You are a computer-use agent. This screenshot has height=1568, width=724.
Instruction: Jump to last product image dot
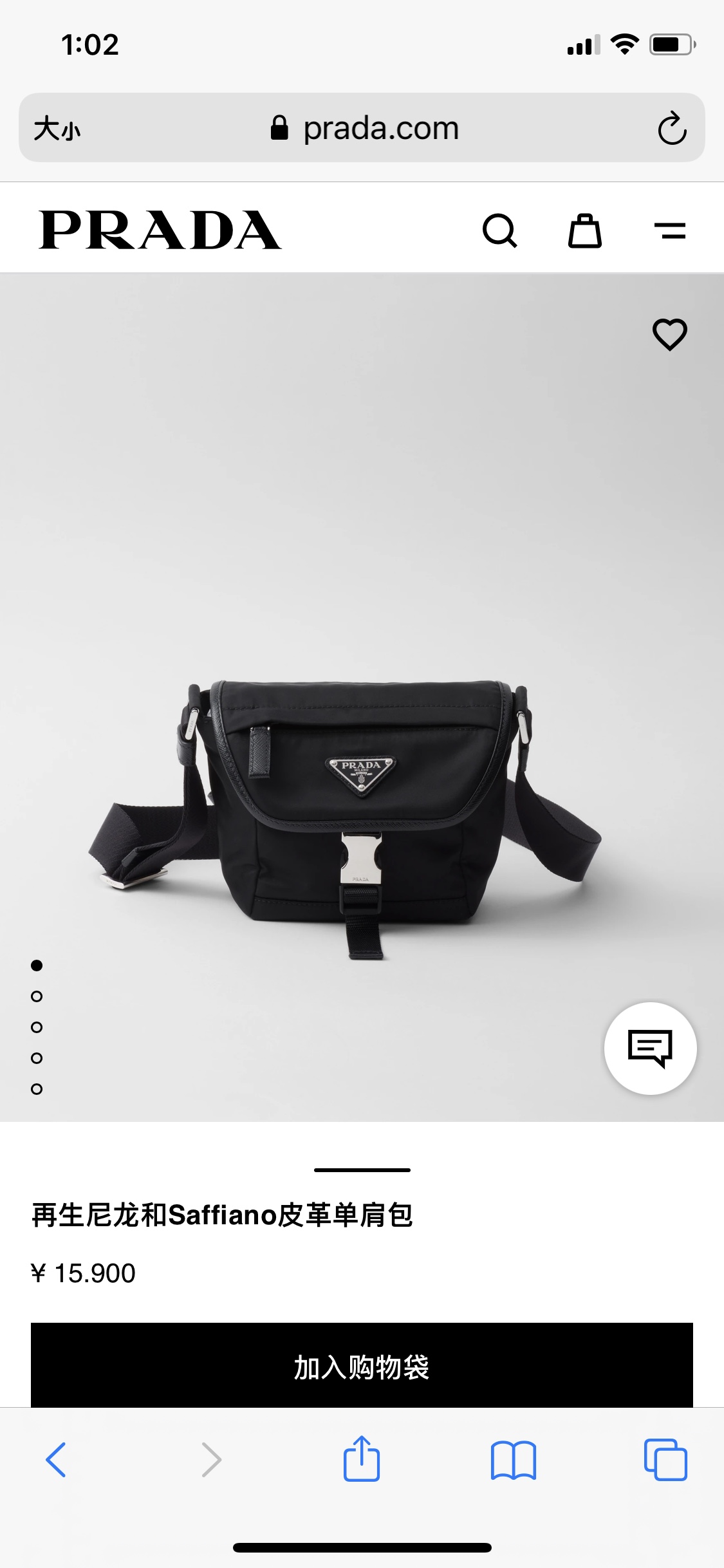click(x=37, y=1089)
